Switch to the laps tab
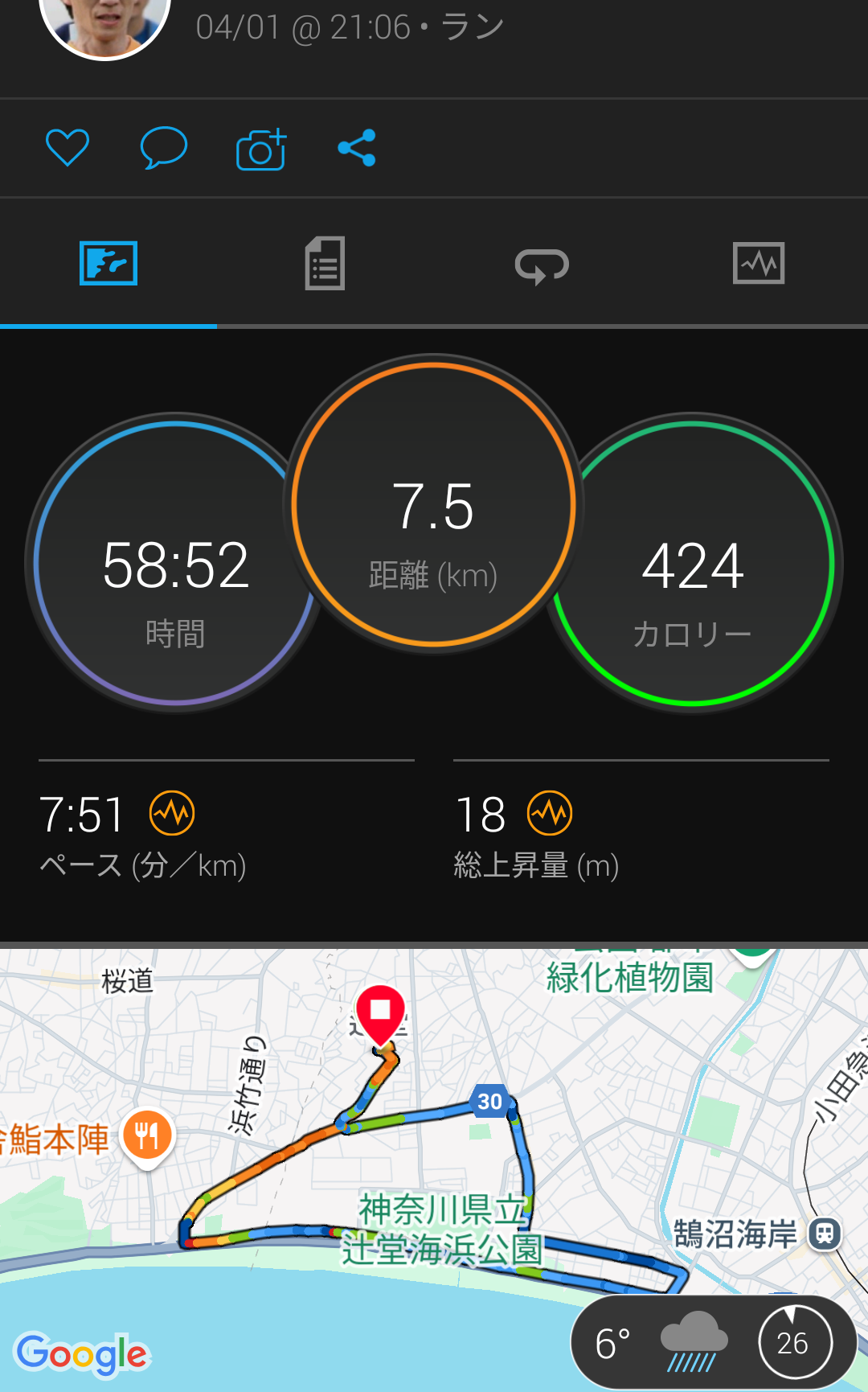Image resolution: width=868 pixels, height=1392 pixels. tap(542, 265)
